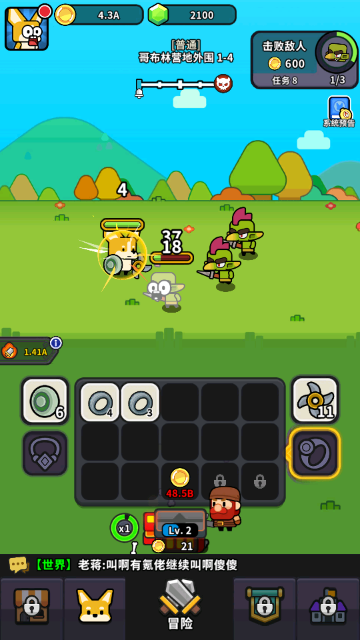
Task: Open the world chat bar
Action: click(x=180, y=565)
